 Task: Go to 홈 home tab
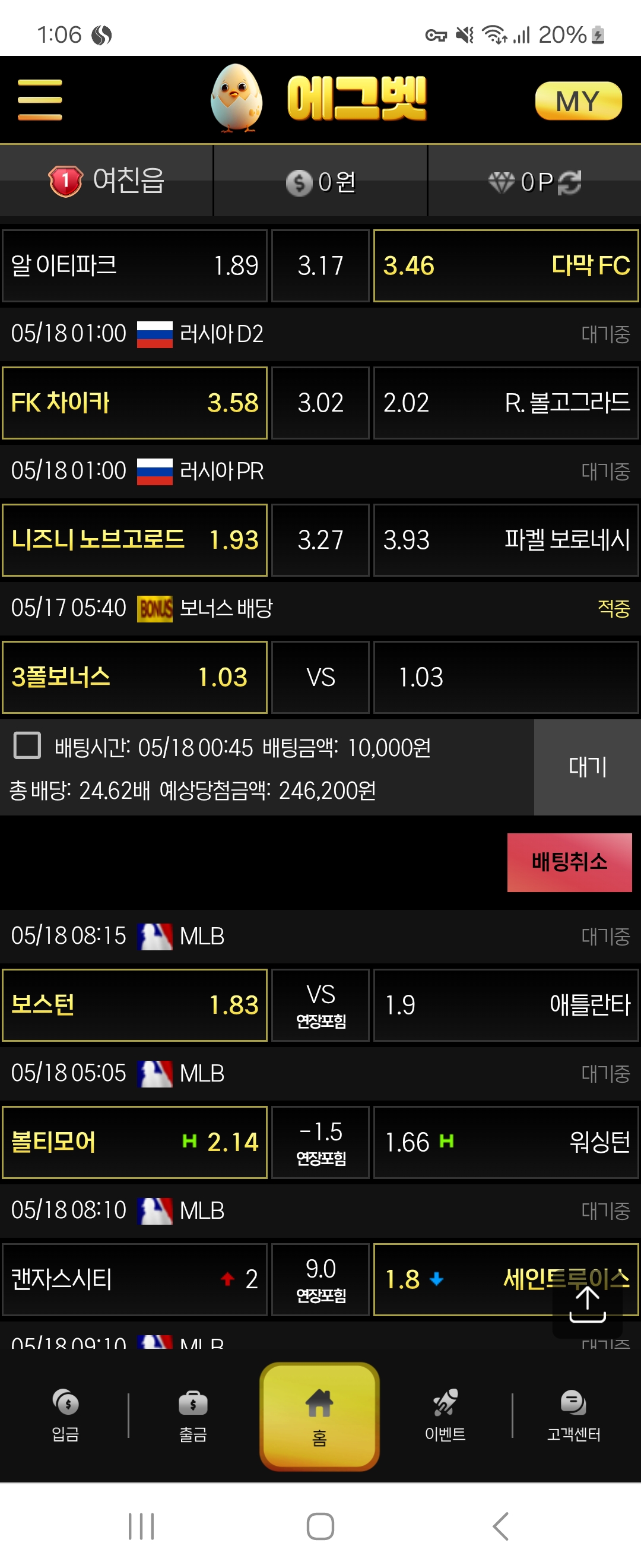pos(320,1416)
